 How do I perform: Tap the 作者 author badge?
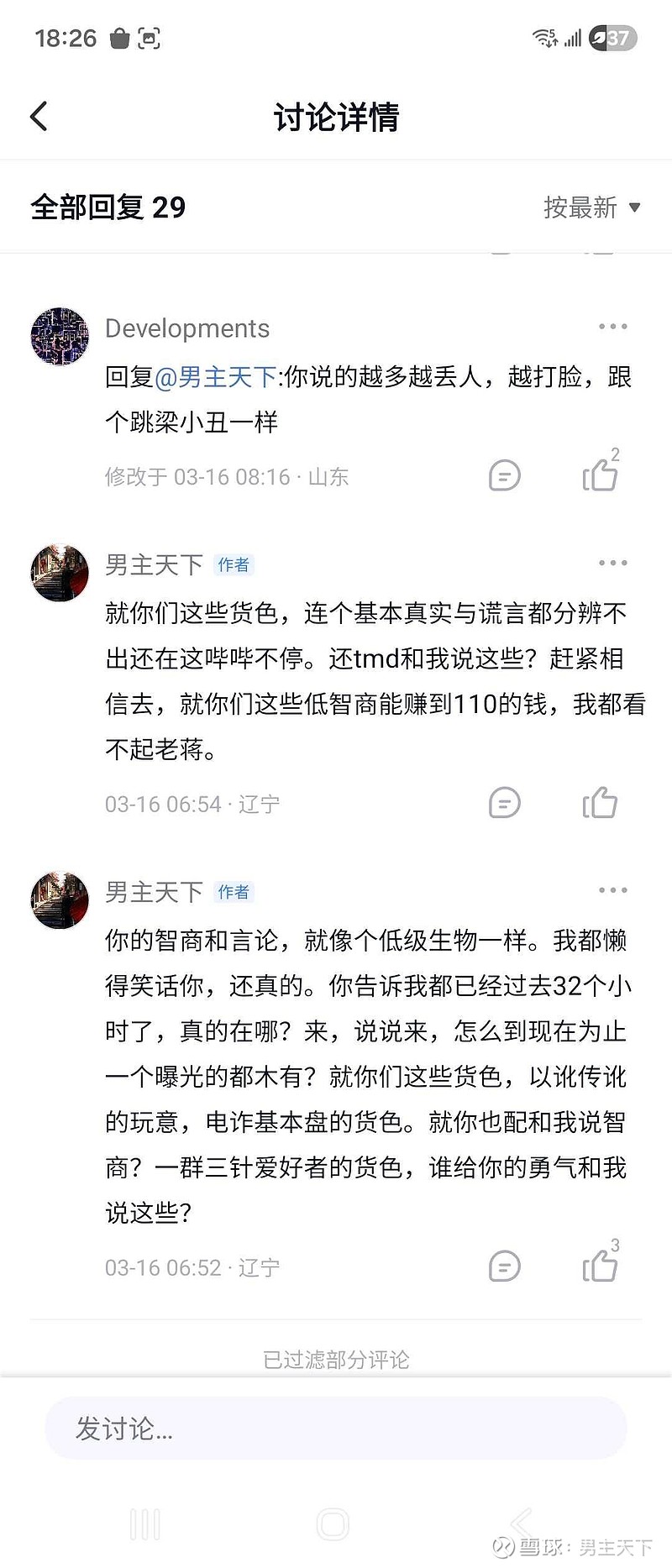(x=233, y=564)
